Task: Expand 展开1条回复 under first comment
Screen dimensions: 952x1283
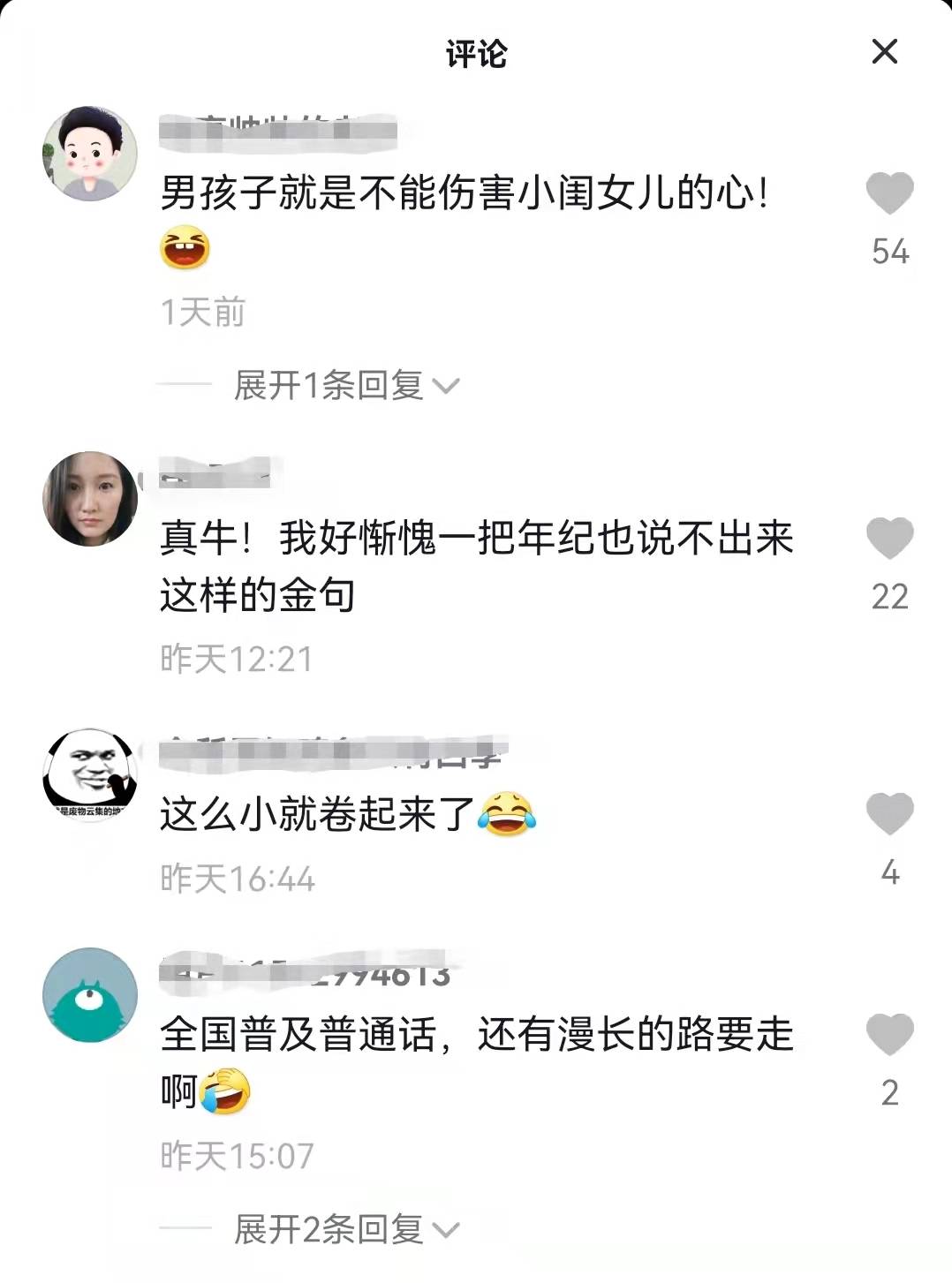Action: [344, 385]
